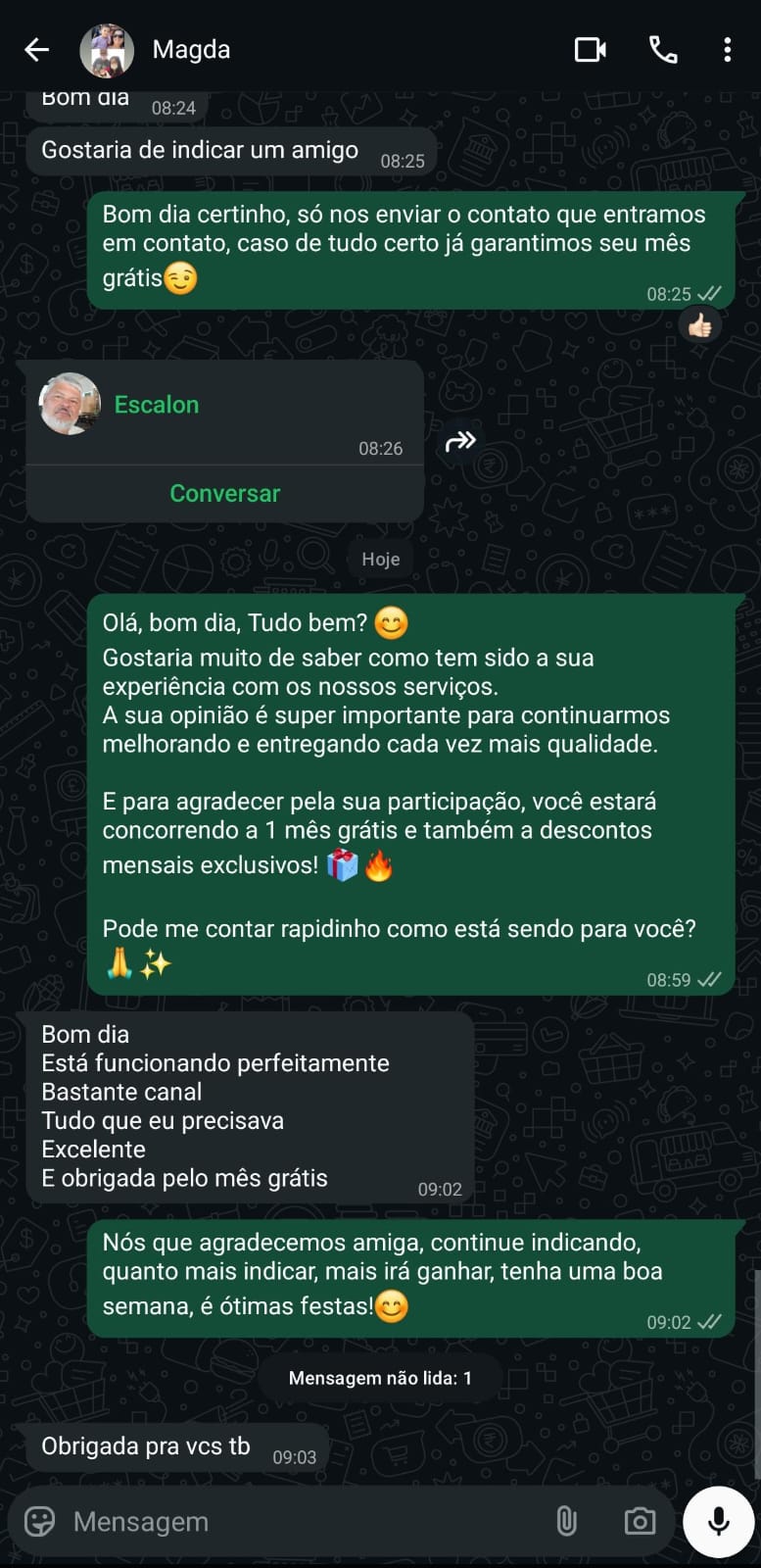Attach a file with the paperclip

[566, 1521]
